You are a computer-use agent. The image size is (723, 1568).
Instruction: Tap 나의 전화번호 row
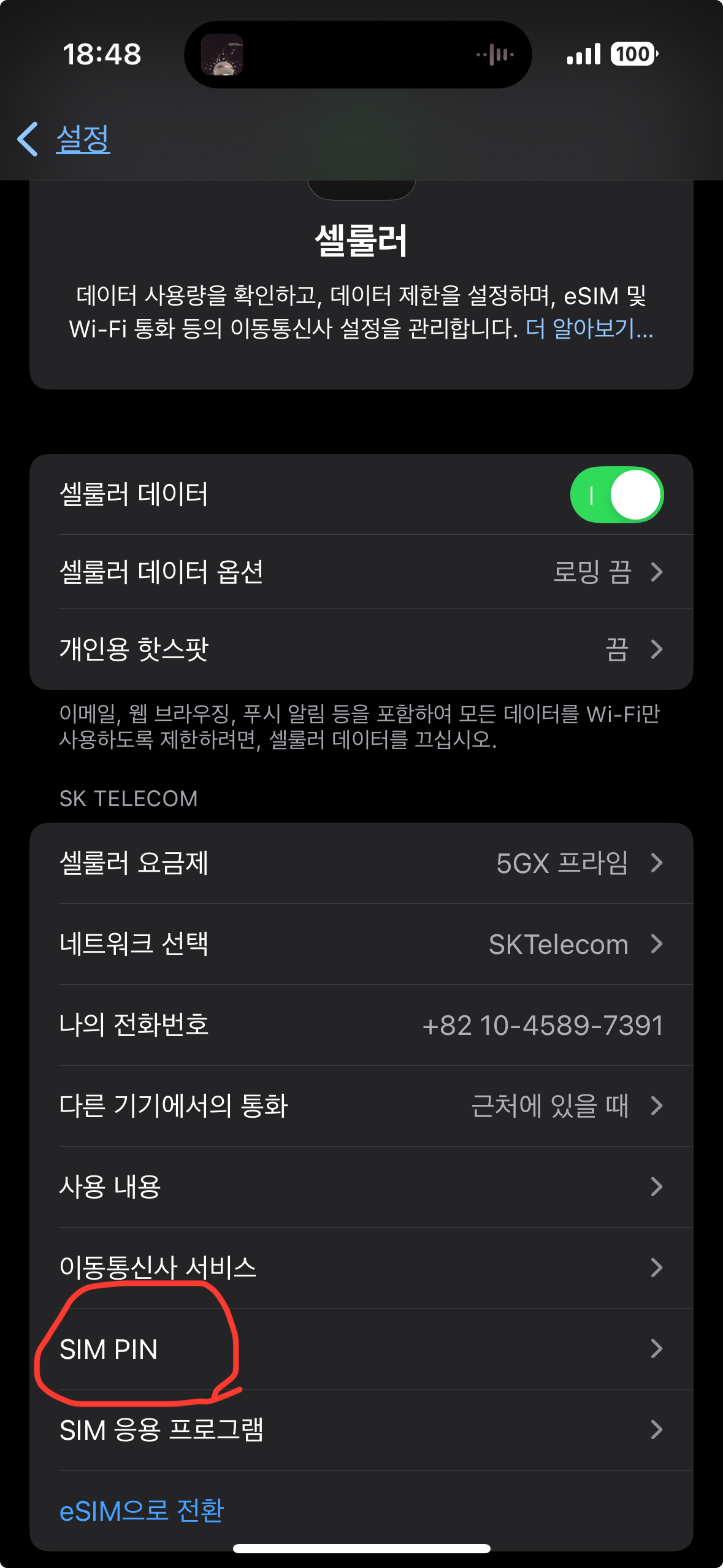tap(361, 1025)
